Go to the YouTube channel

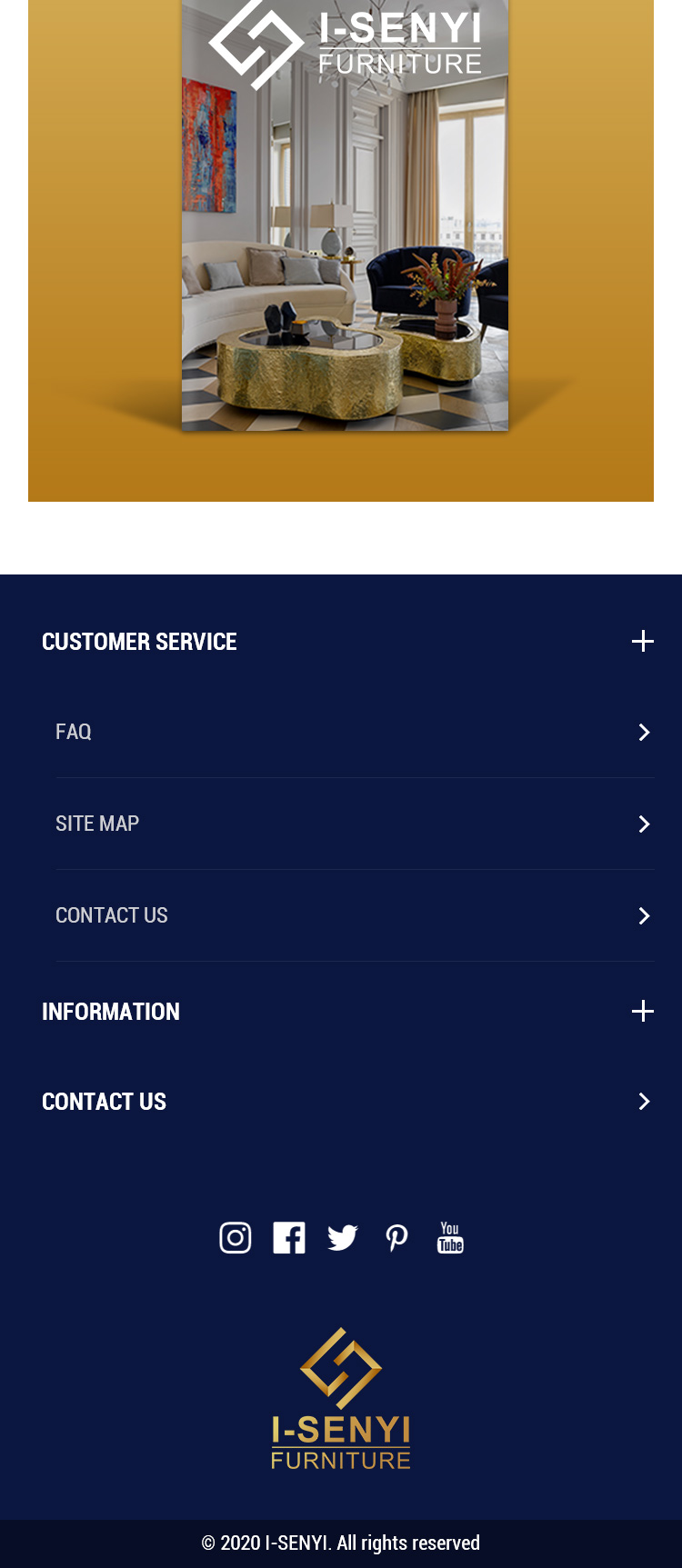(450, 1237)
